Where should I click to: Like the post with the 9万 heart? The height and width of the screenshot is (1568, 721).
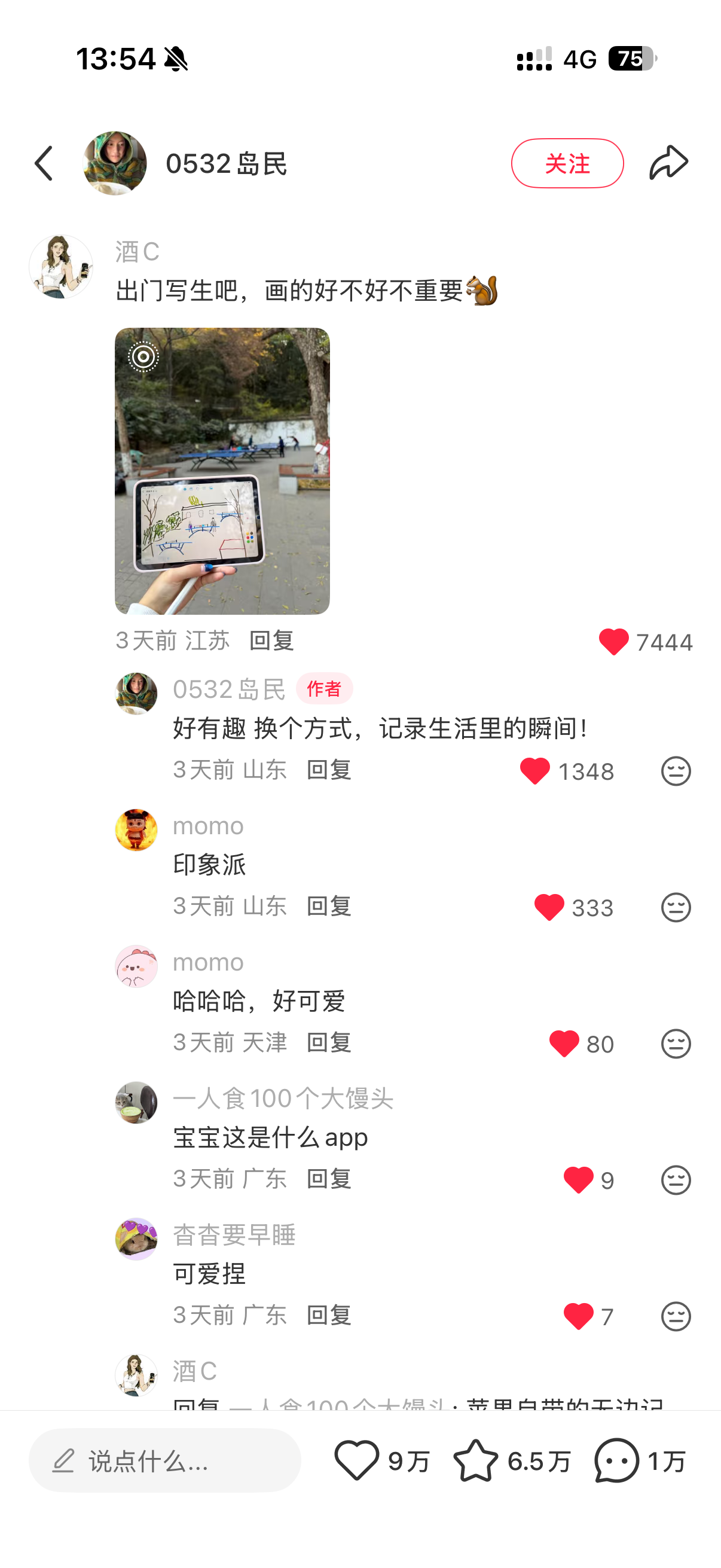[x=356, y=1460]
